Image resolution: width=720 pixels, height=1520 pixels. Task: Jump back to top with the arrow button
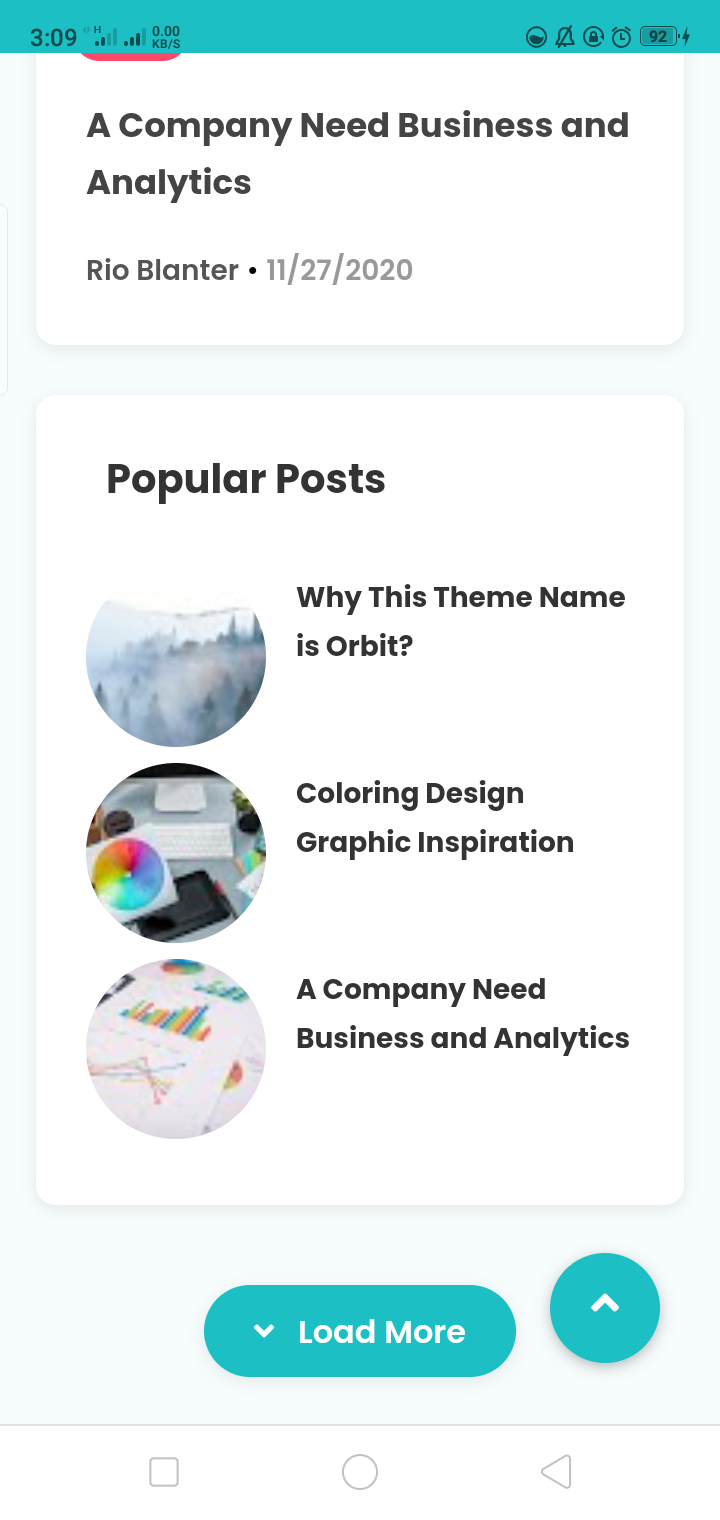coord(604,1307)
